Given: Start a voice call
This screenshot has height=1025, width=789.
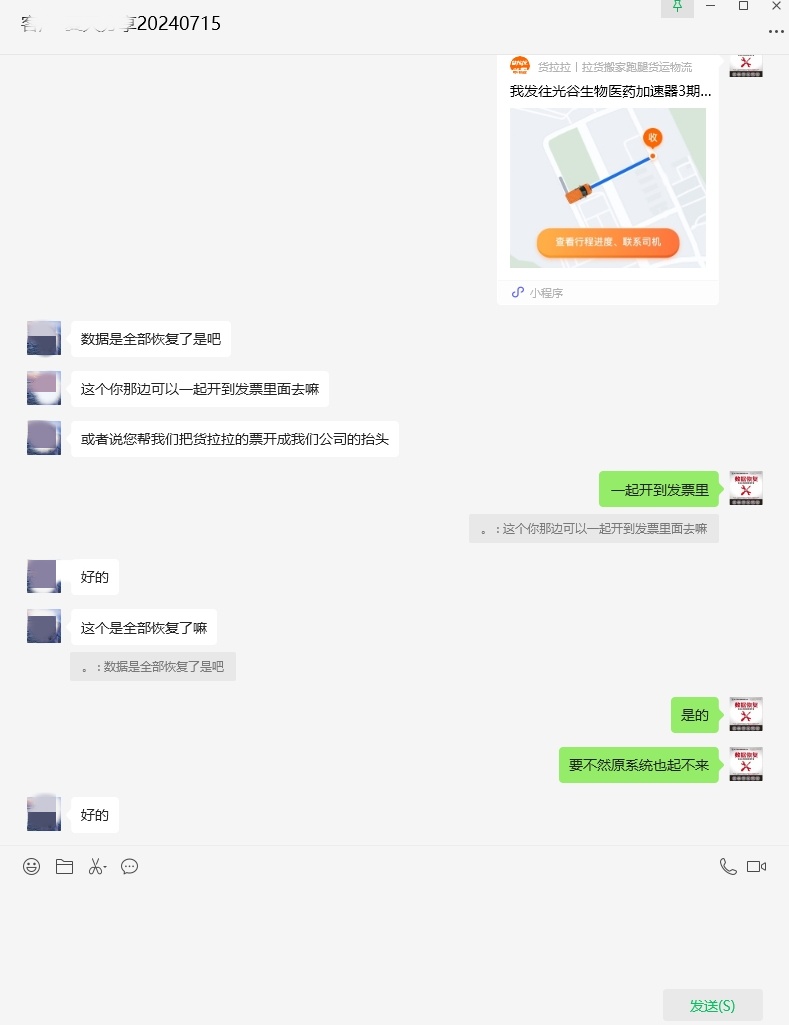Looking at the screenshot, I should point(728,867).
